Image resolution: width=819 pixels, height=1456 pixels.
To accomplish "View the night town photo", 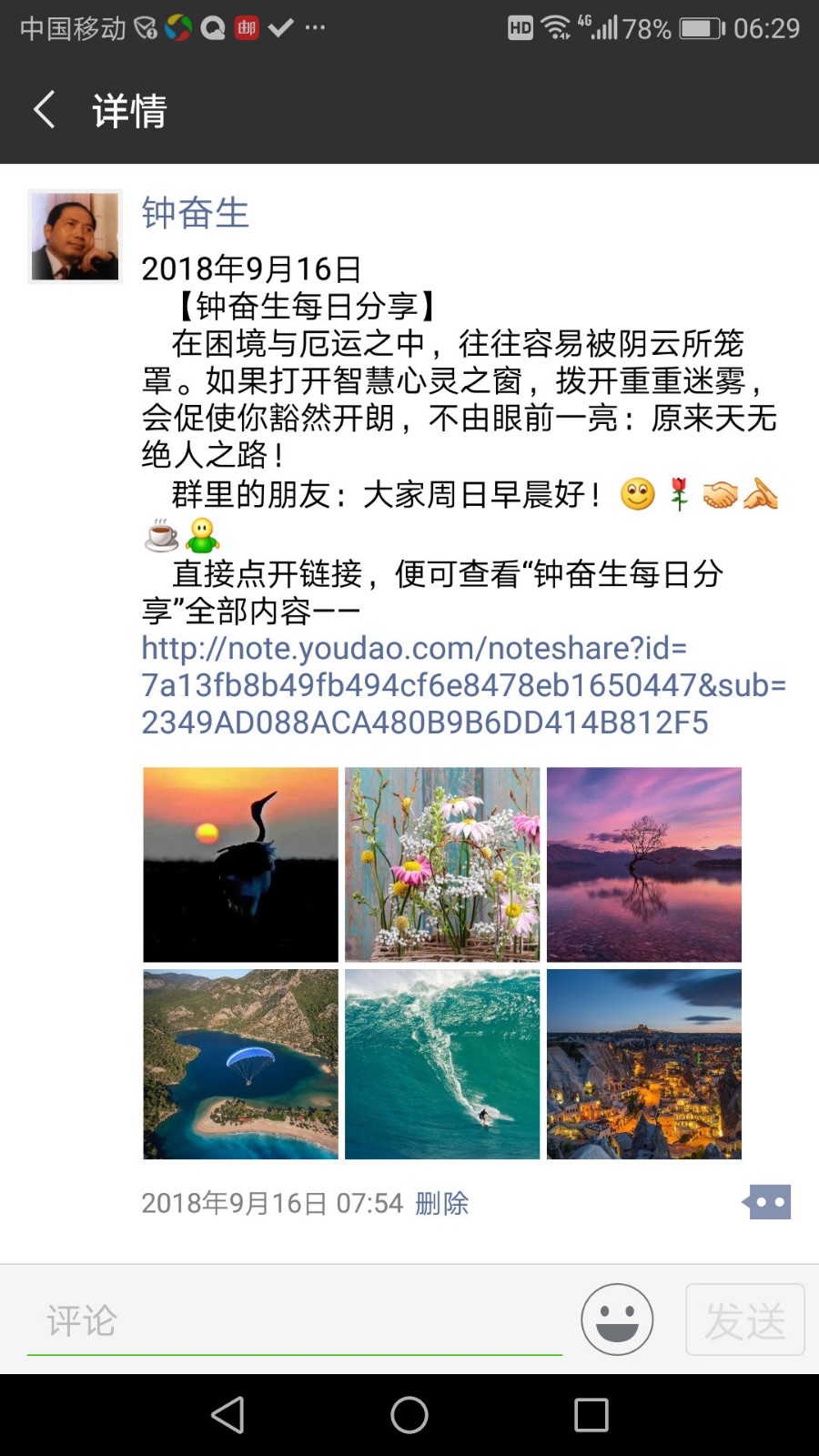I will point(644,1064).
